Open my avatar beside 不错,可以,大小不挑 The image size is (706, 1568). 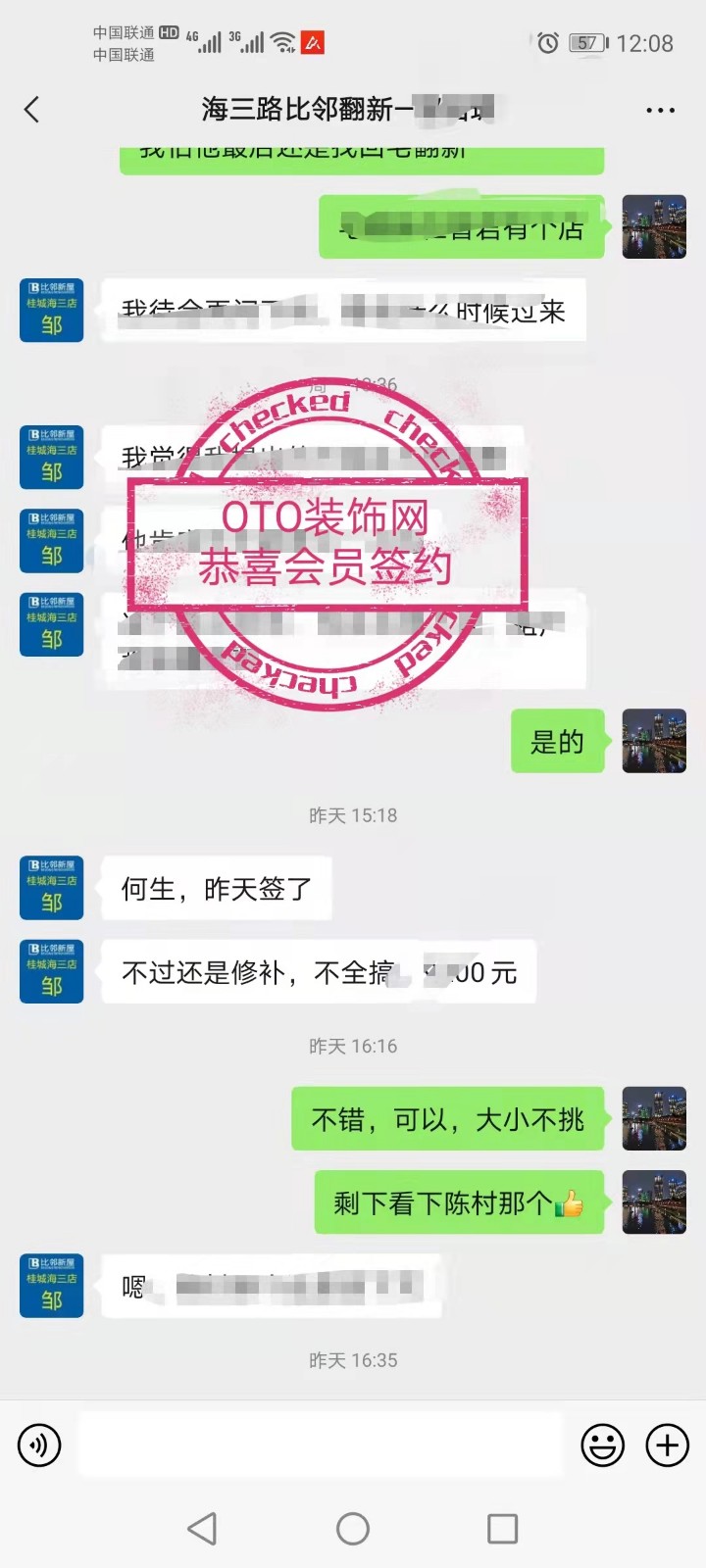[654, 1118]
